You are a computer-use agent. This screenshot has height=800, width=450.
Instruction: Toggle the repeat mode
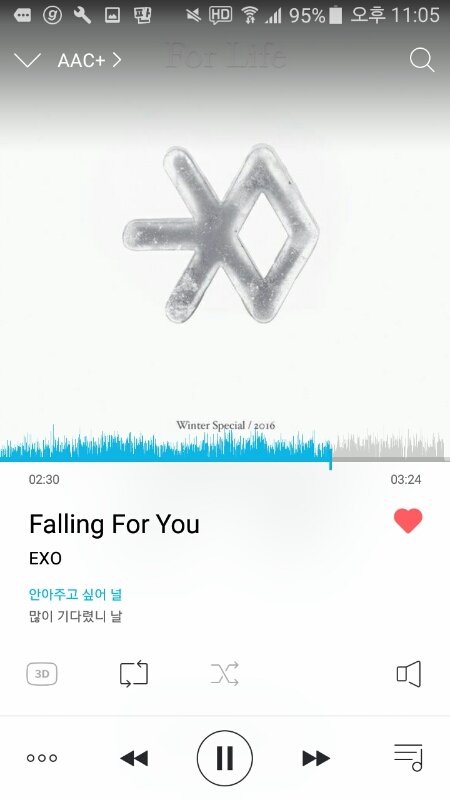click(x=134, y=674)
